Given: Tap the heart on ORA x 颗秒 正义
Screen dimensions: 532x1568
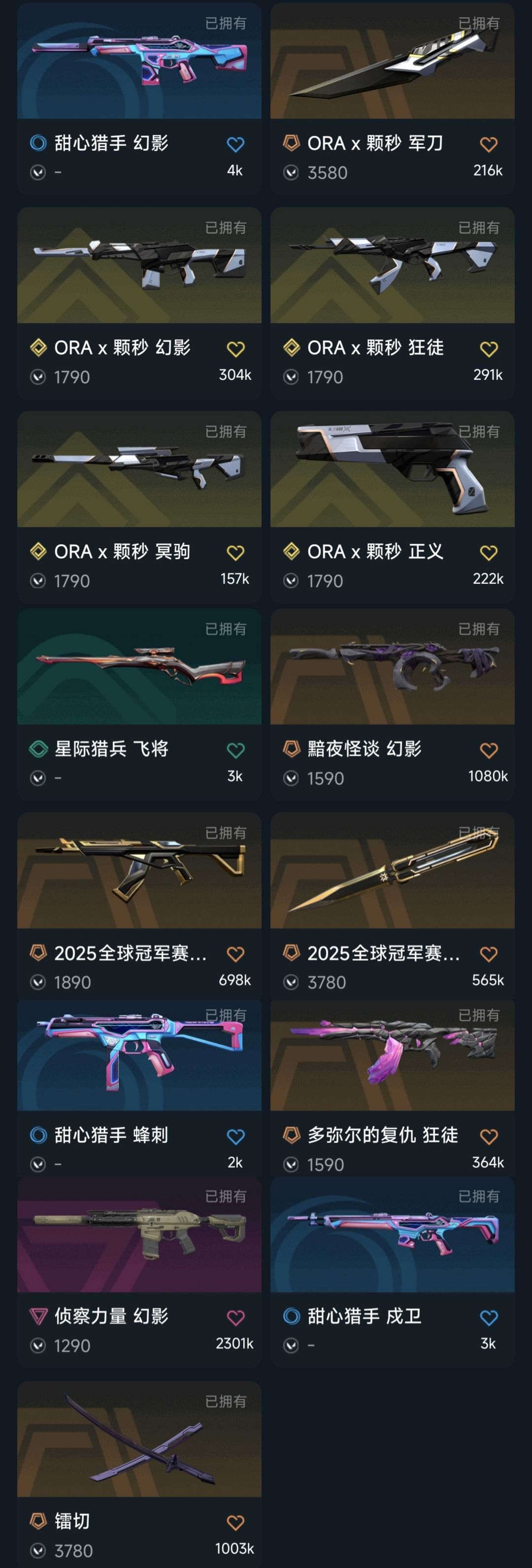Looking at the screenshot, I should pyautogui.click(x=488, y=553).
